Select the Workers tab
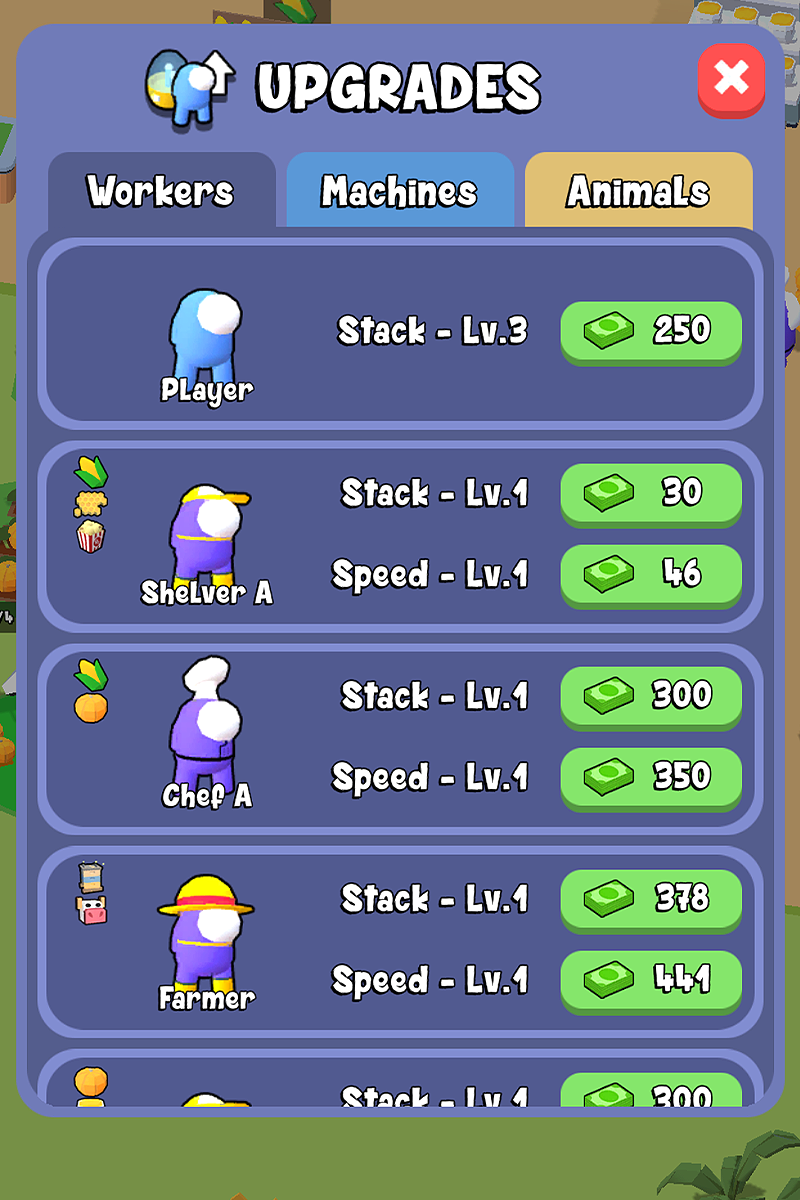The width and height of the screenshot is (800, 1200). [x=163, y=191]
